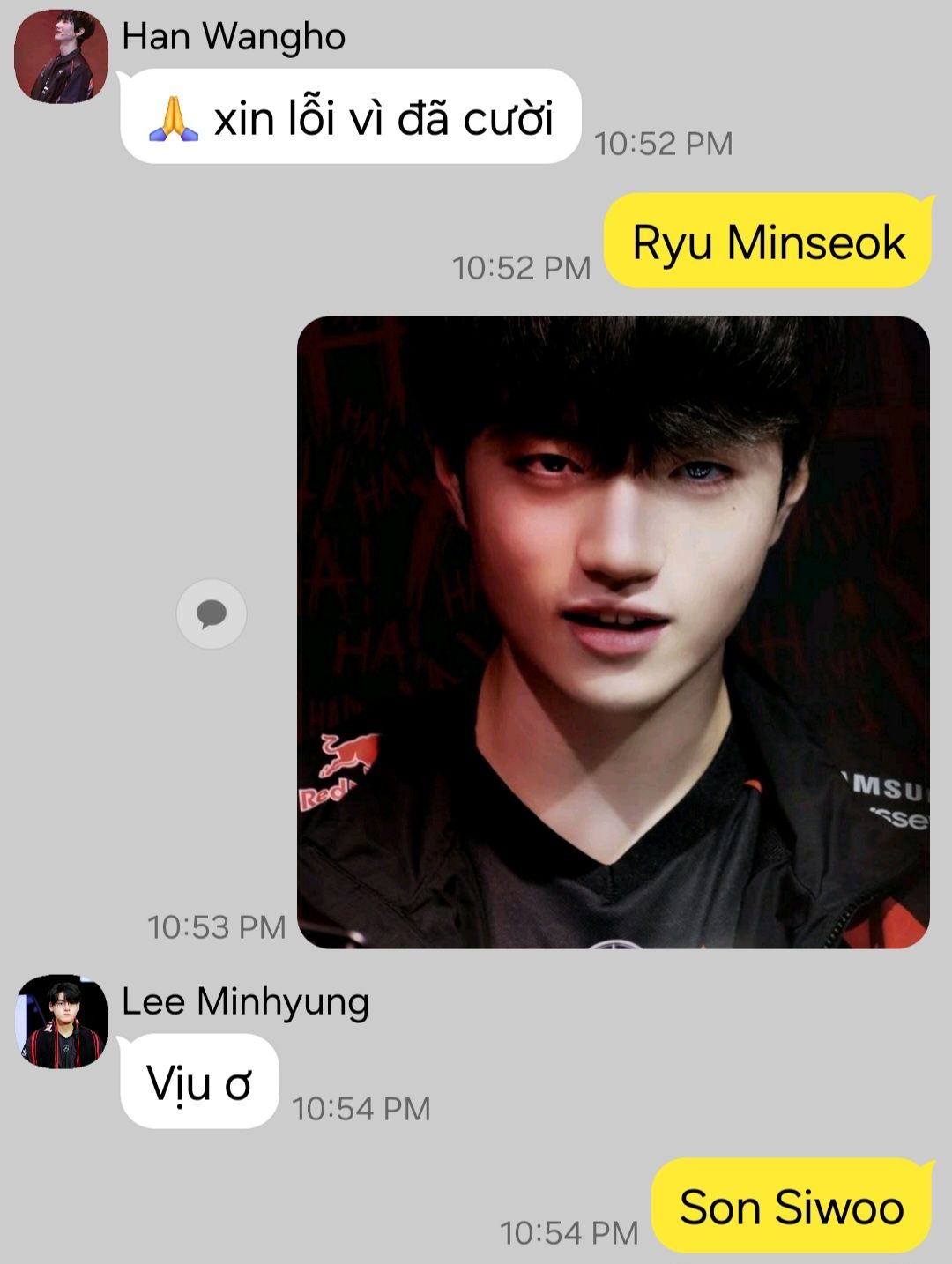The width and height of the screenshot is (952, 1264).
Task: Open the photo sent at 10:53 PM
Action: [614, 632]
